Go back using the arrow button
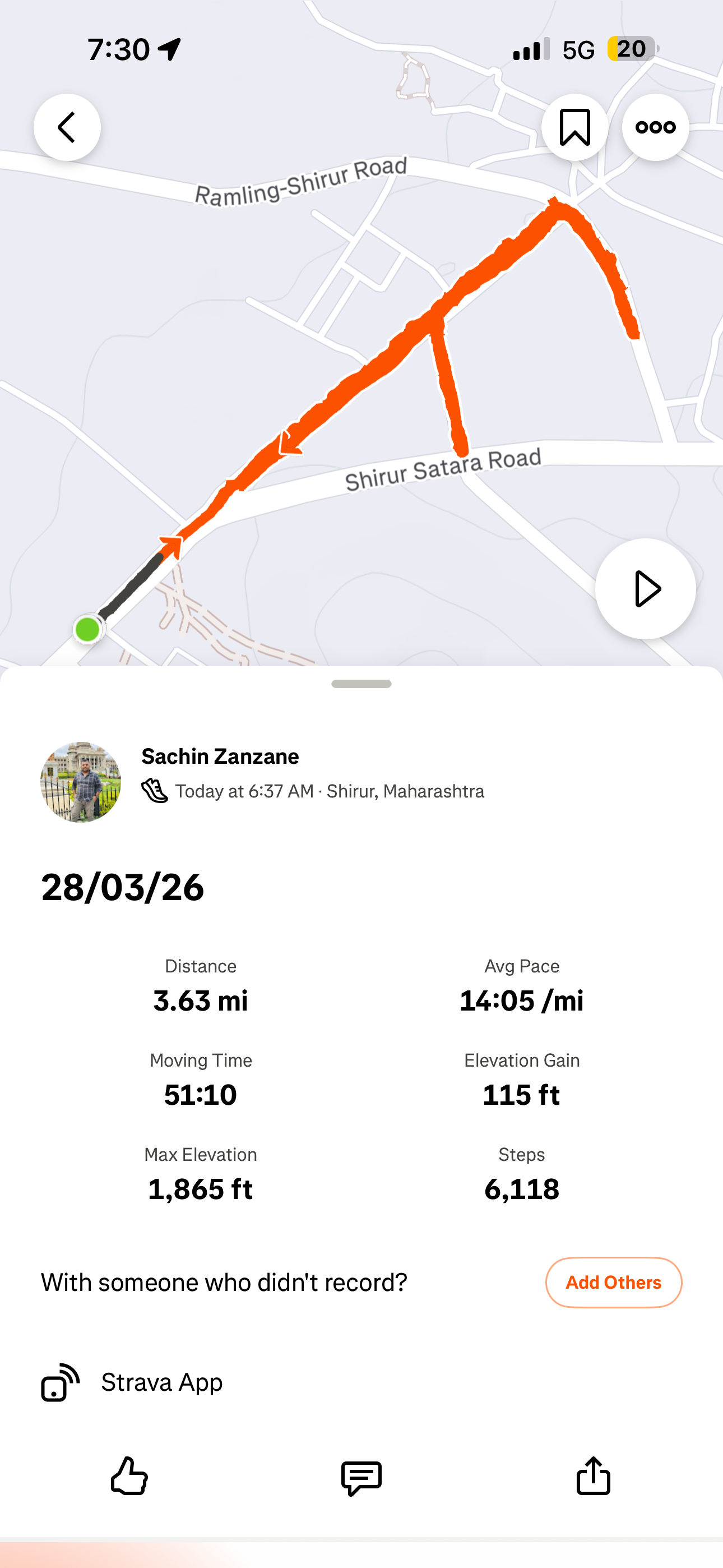Viewport: 723px width, 1568px height. (67, 127)
